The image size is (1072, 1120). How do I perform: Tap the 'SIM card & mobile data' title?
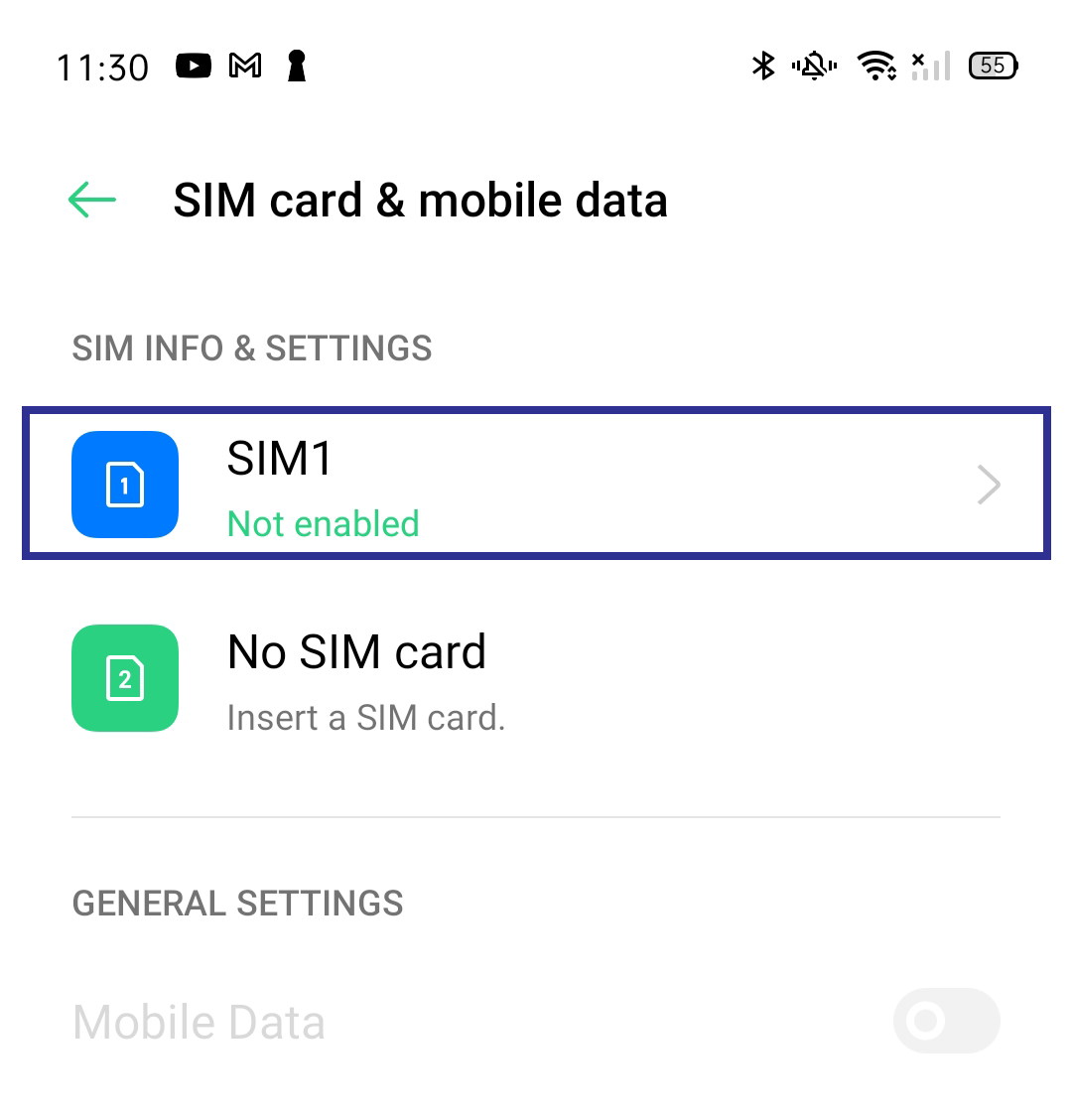click(422, 200)
